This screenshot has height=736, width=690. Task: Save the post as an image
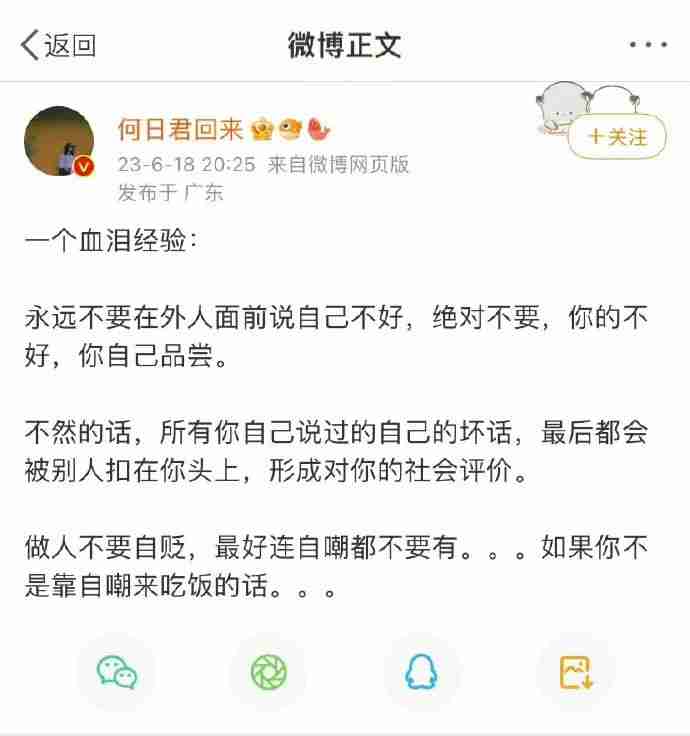[x=575, y=672]
